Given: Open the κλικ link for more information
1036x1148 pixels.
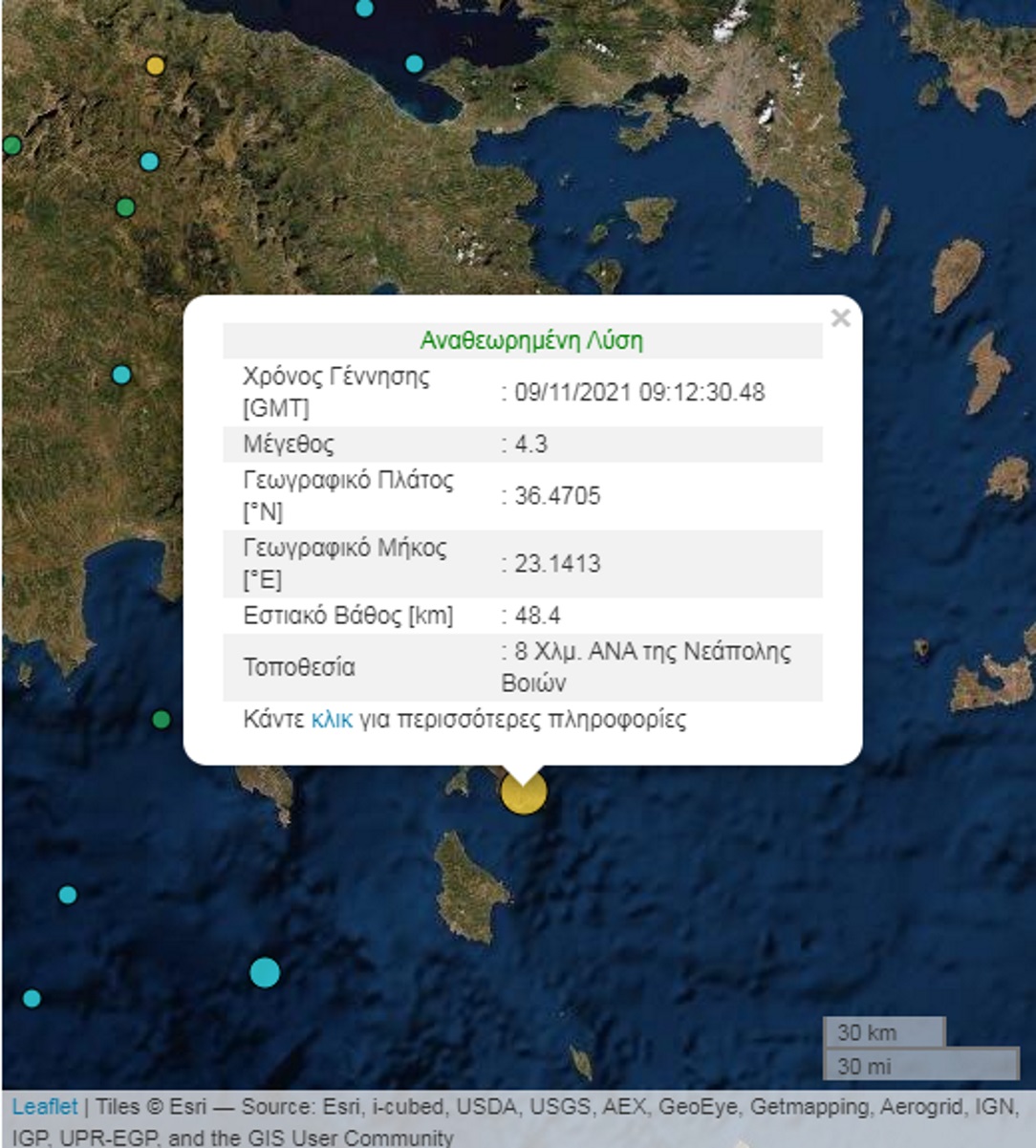Looking at the screenshot, I should pyautogui.click(x=332, y=720).
